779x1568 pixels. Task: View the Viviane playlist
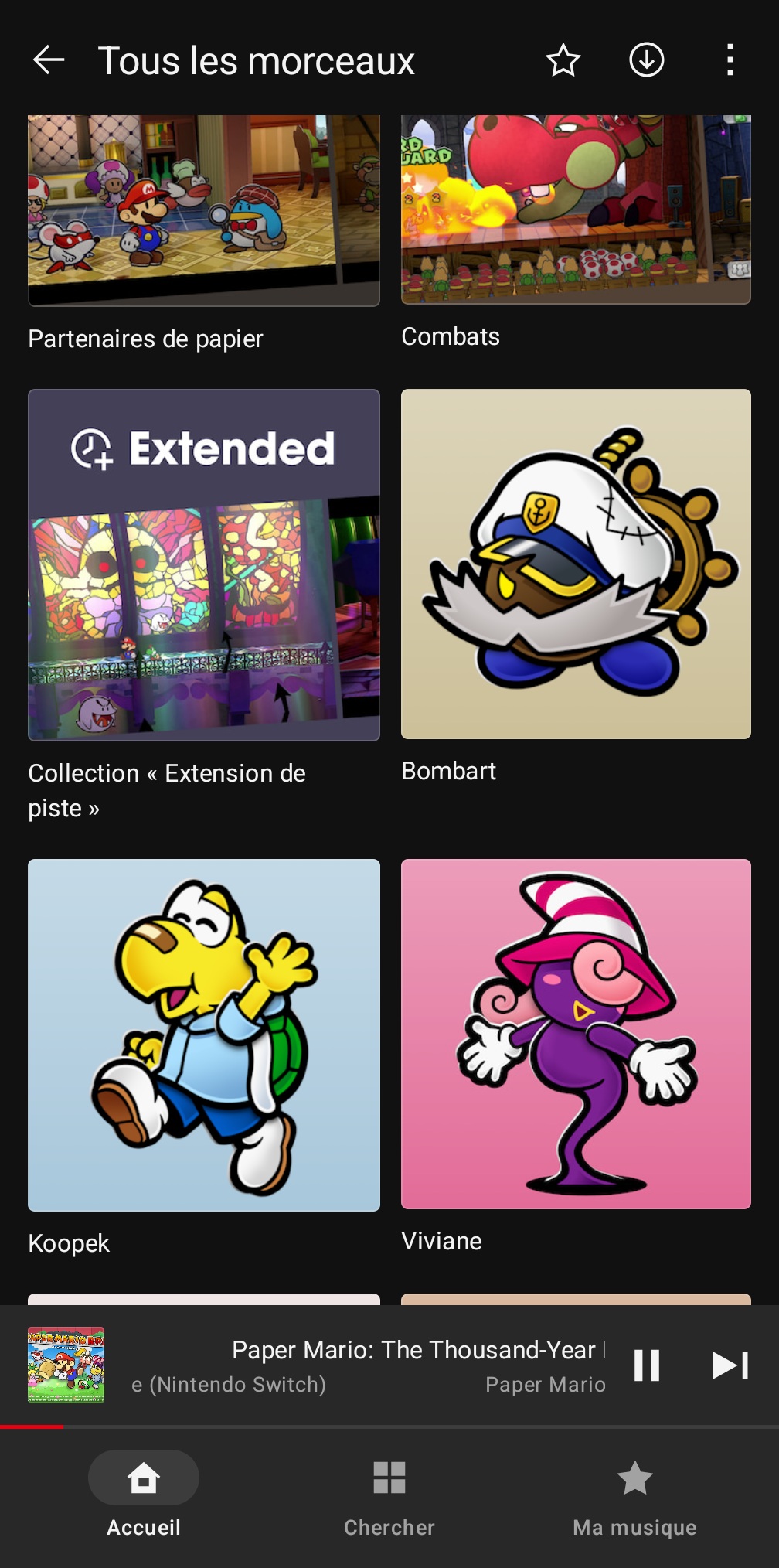click(576, 1034)
